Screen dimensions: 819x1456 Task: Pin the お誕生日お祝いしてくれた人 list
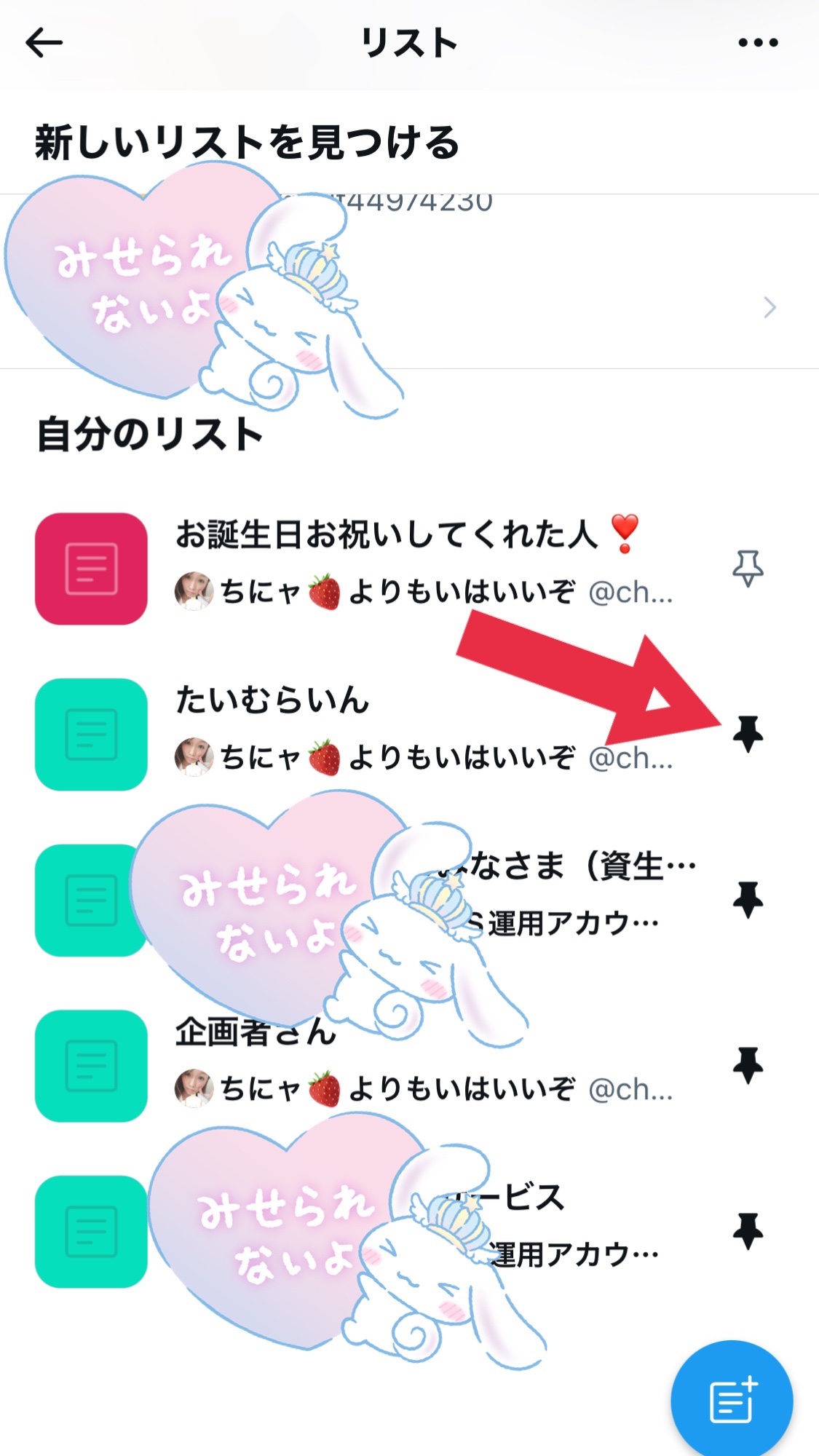[748, 569]
